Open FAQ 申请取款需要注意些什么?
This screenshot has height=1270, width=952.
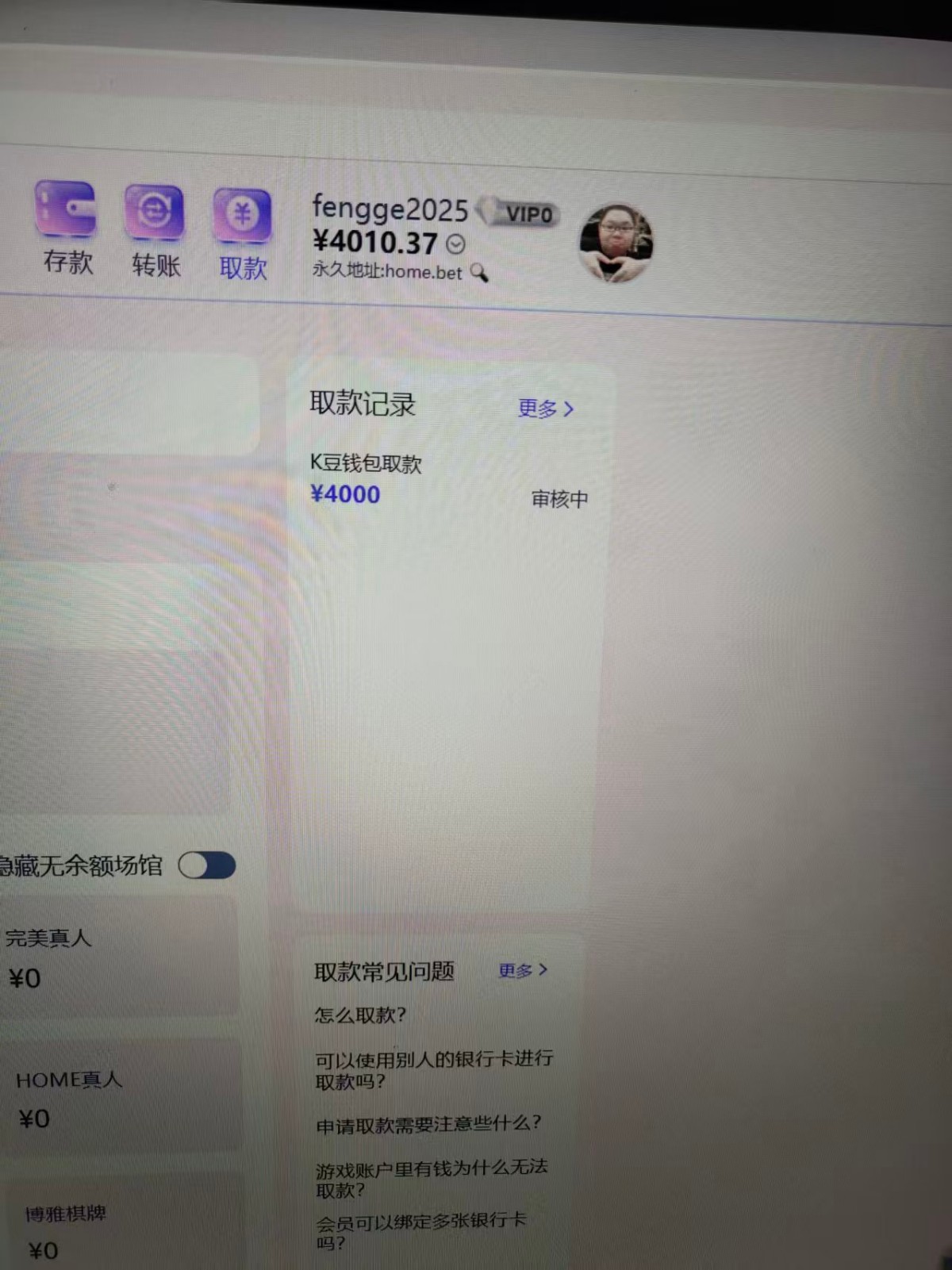pyautogui.click(x=428, y=1124)
